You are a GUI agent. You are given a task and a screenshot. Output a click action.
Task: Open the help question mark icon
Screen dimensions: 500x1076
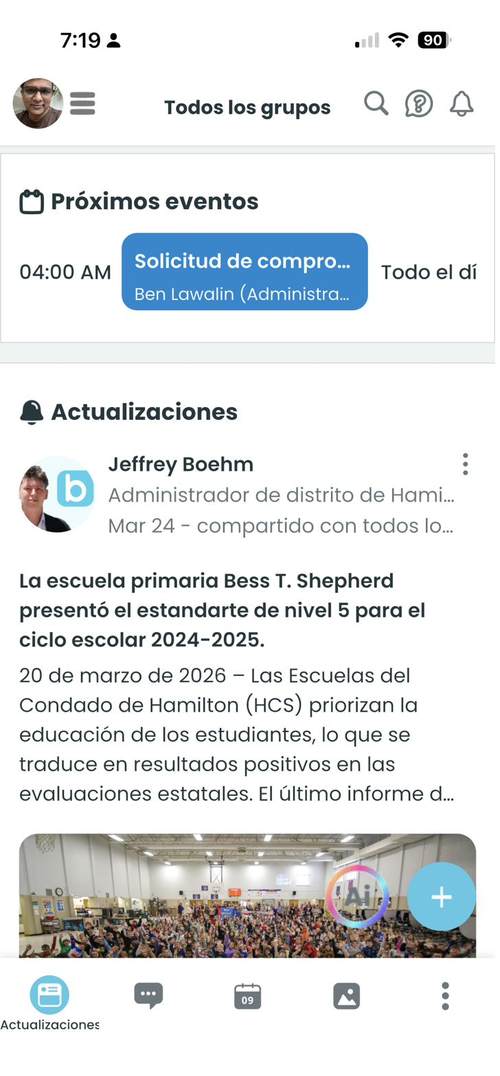tap(418, 104)
